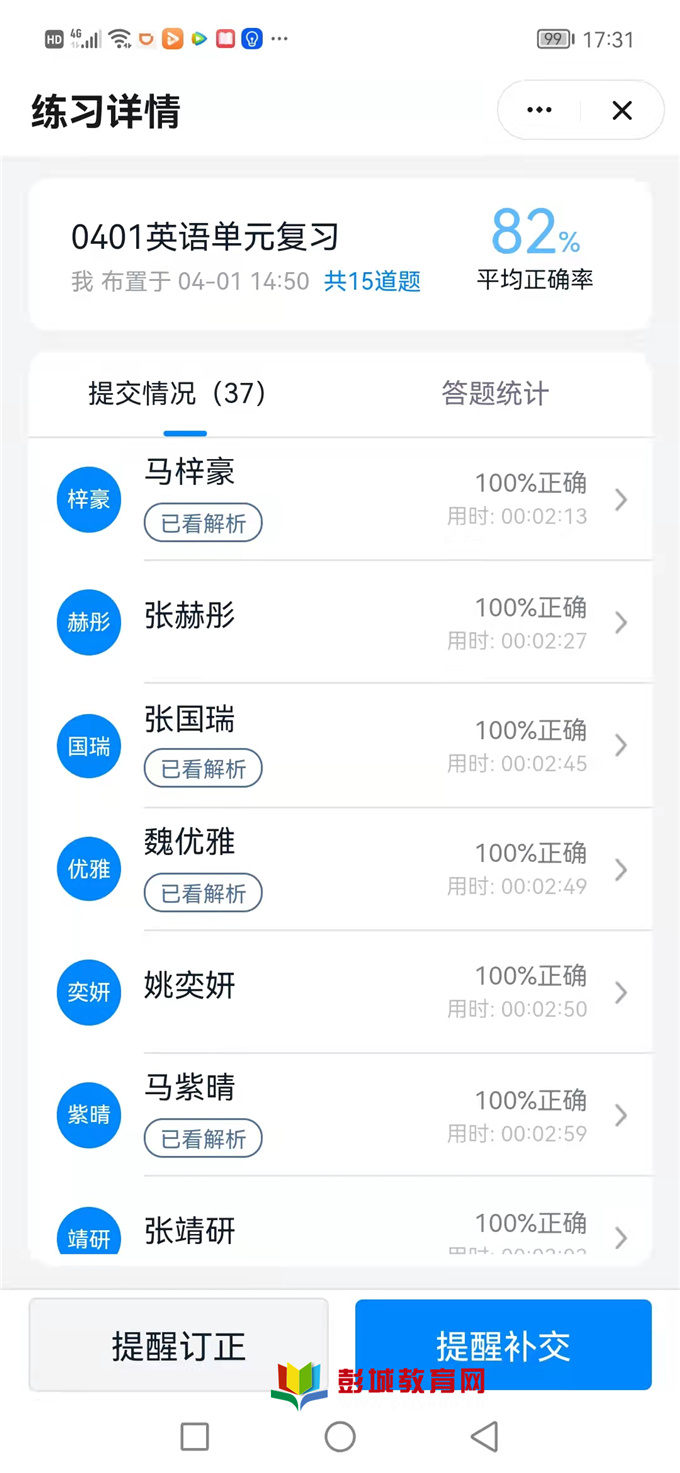Viewport: 680px width, 1473px height.
Task: Tap the 提醒补交 button
Action: [x=503, y=1345]
